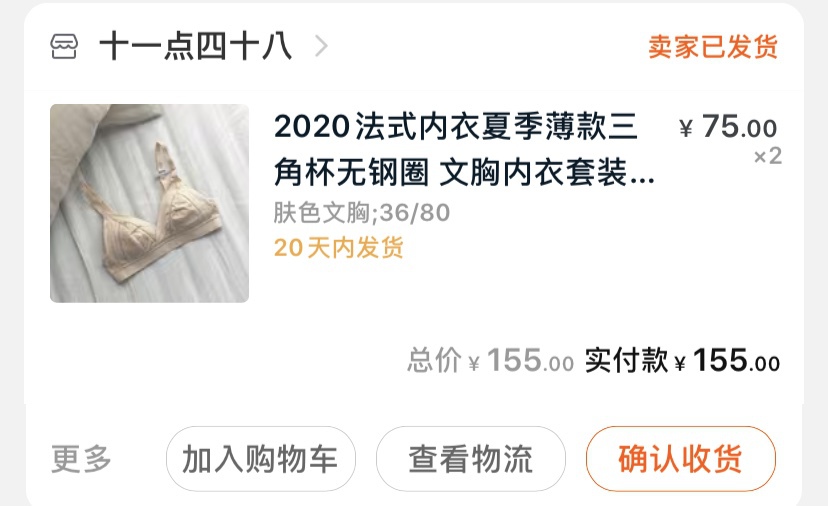
Task: Confirm receipt with 确认收货
Action: [x=680, y=459]
